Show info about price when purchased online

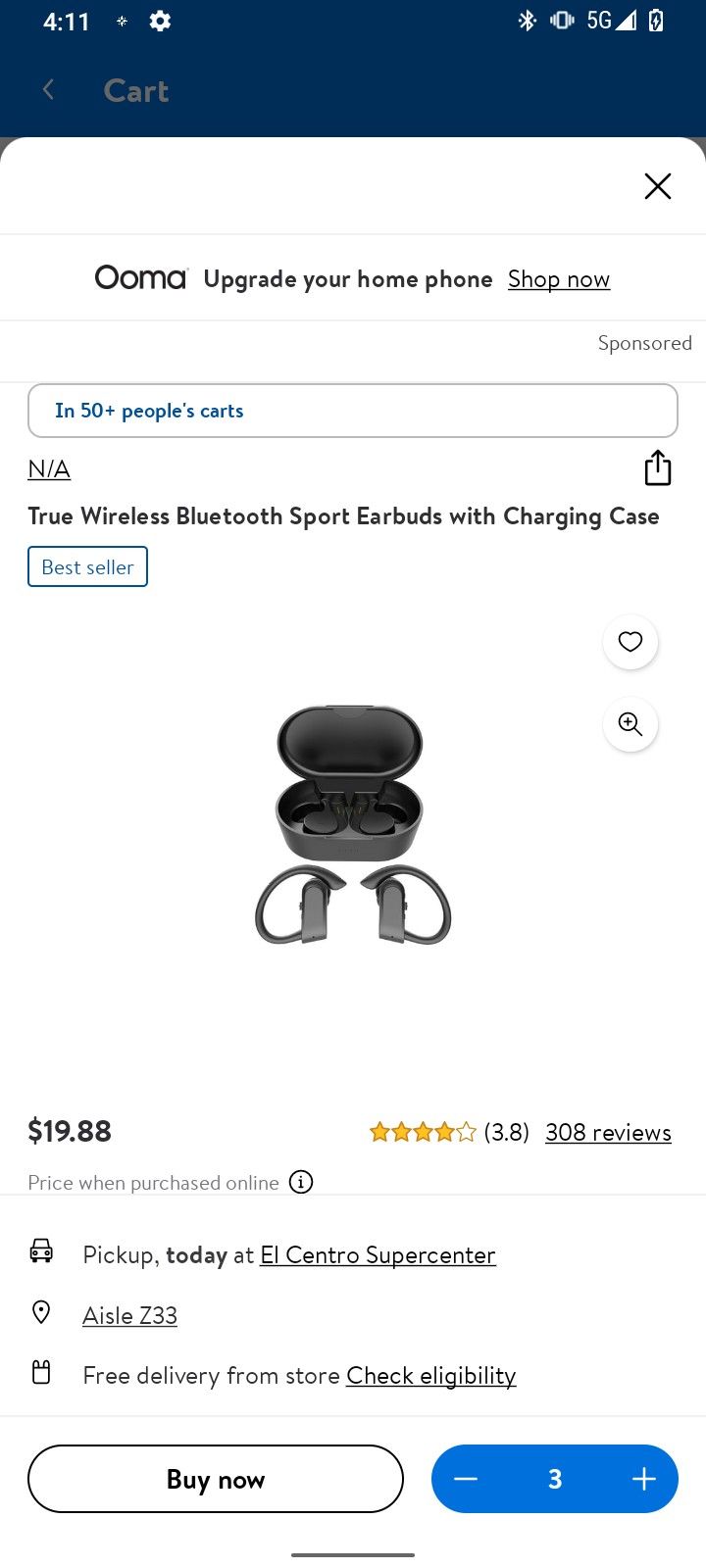click(301, 1182)
